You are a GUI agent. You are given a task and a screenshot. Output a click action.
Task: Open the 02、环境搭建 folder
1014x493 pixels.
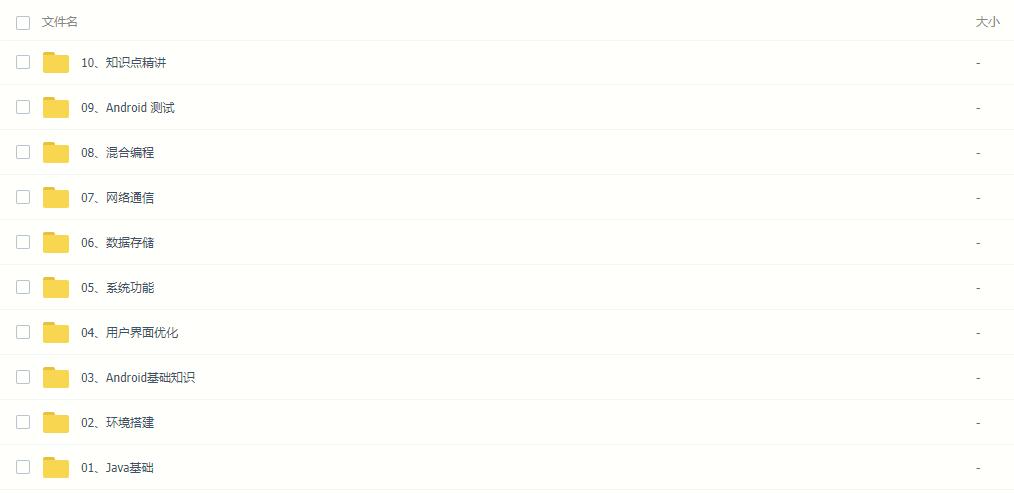click(x=117, y=423)
